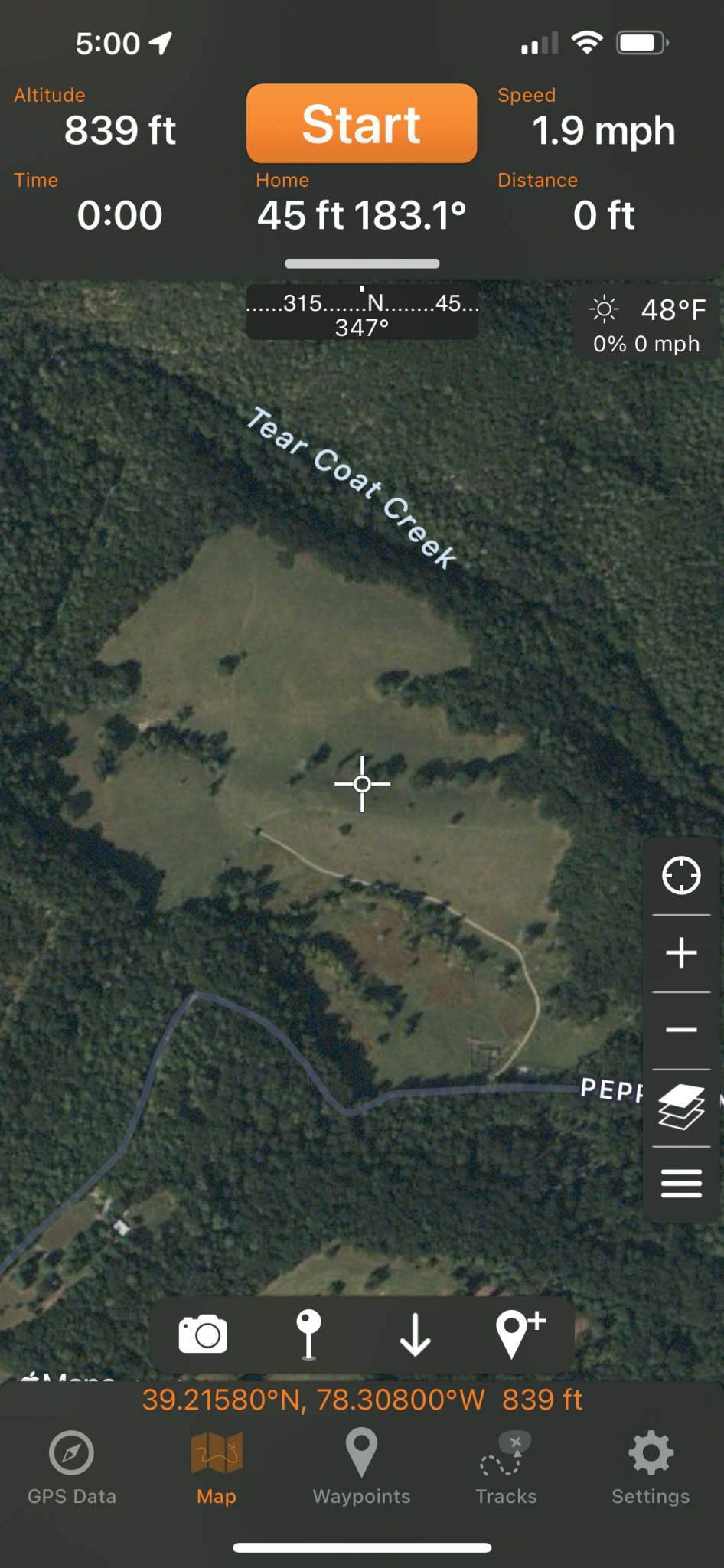Open the hamburger menu on map
724x1568 pixels.
tap(681, 1184)
